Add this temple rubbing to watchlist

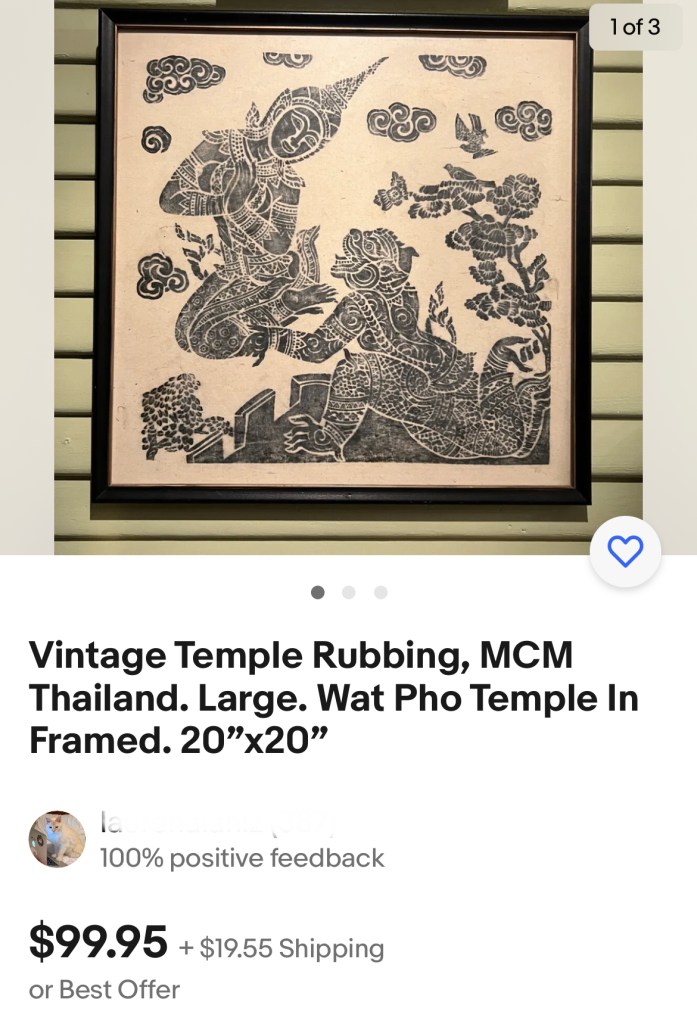point(625,551)
